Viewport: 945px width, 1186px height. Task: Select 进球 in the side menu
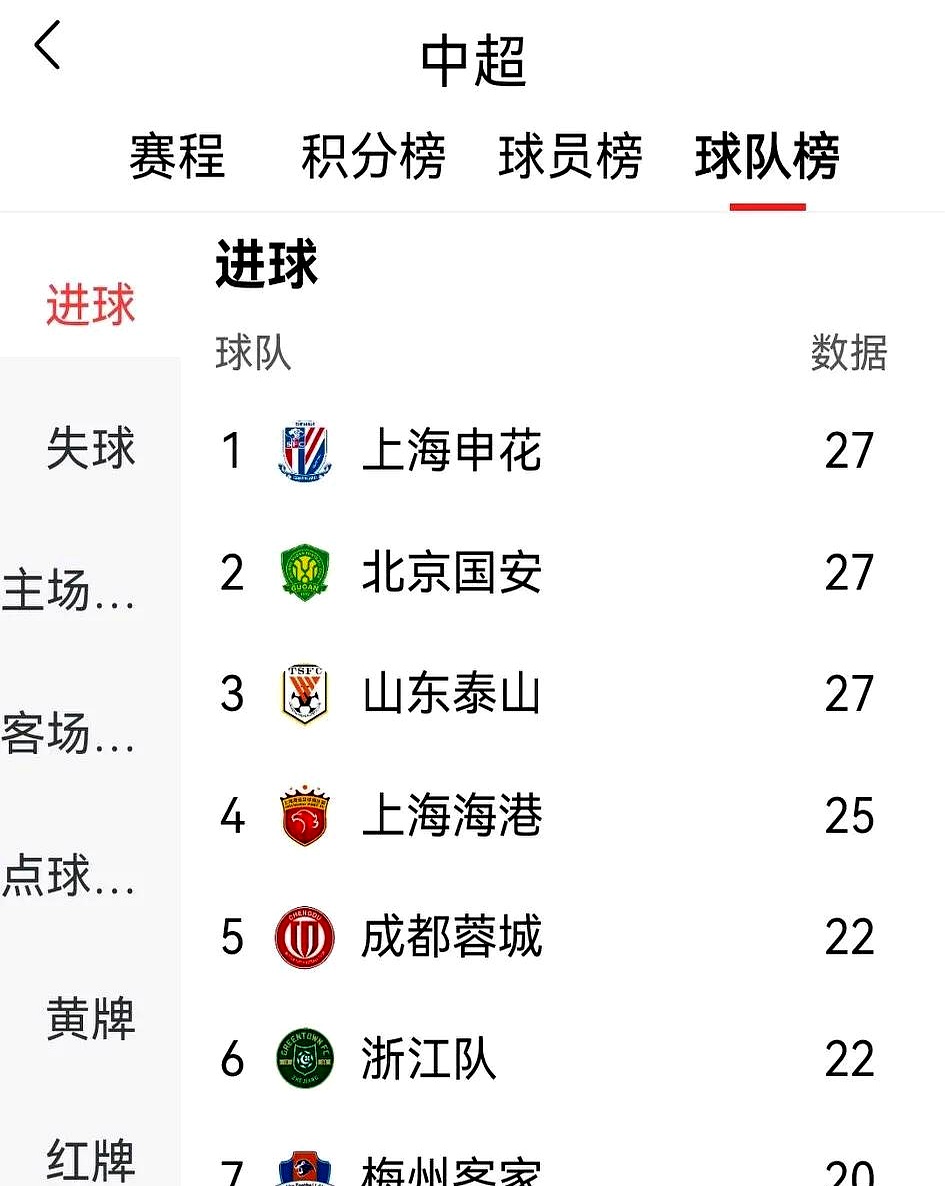pos(90,305)
